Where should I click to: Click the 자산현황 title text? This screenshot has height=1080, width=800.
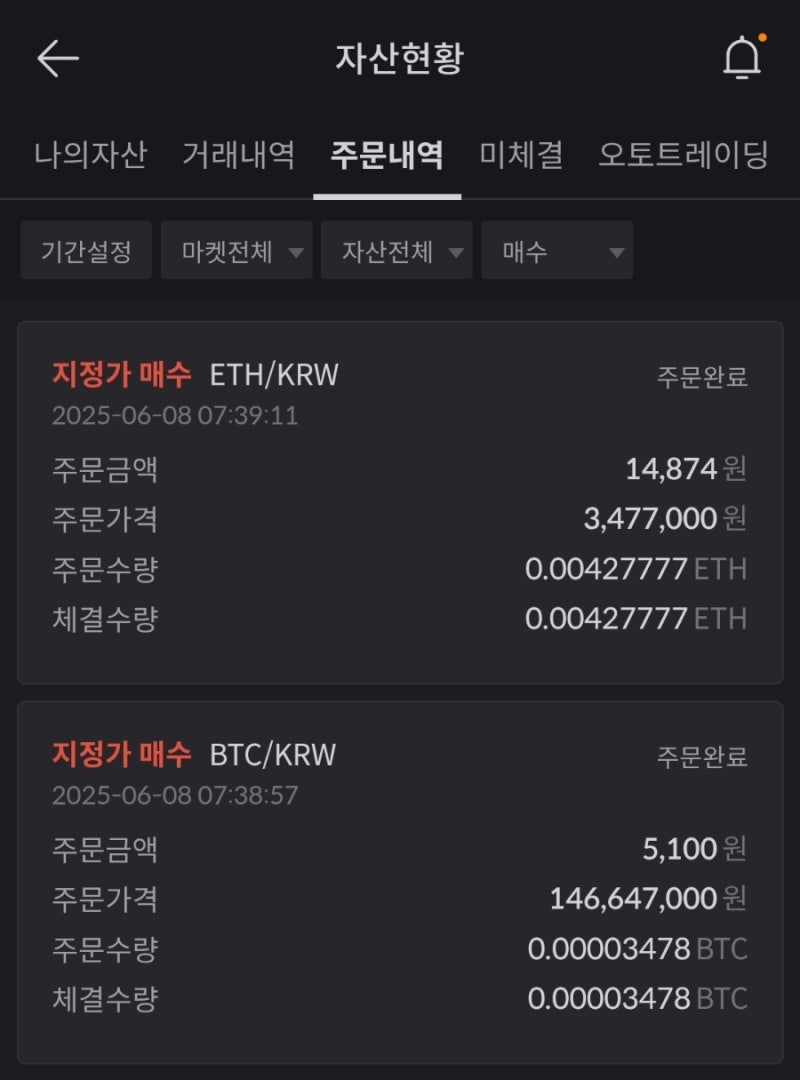400,57
